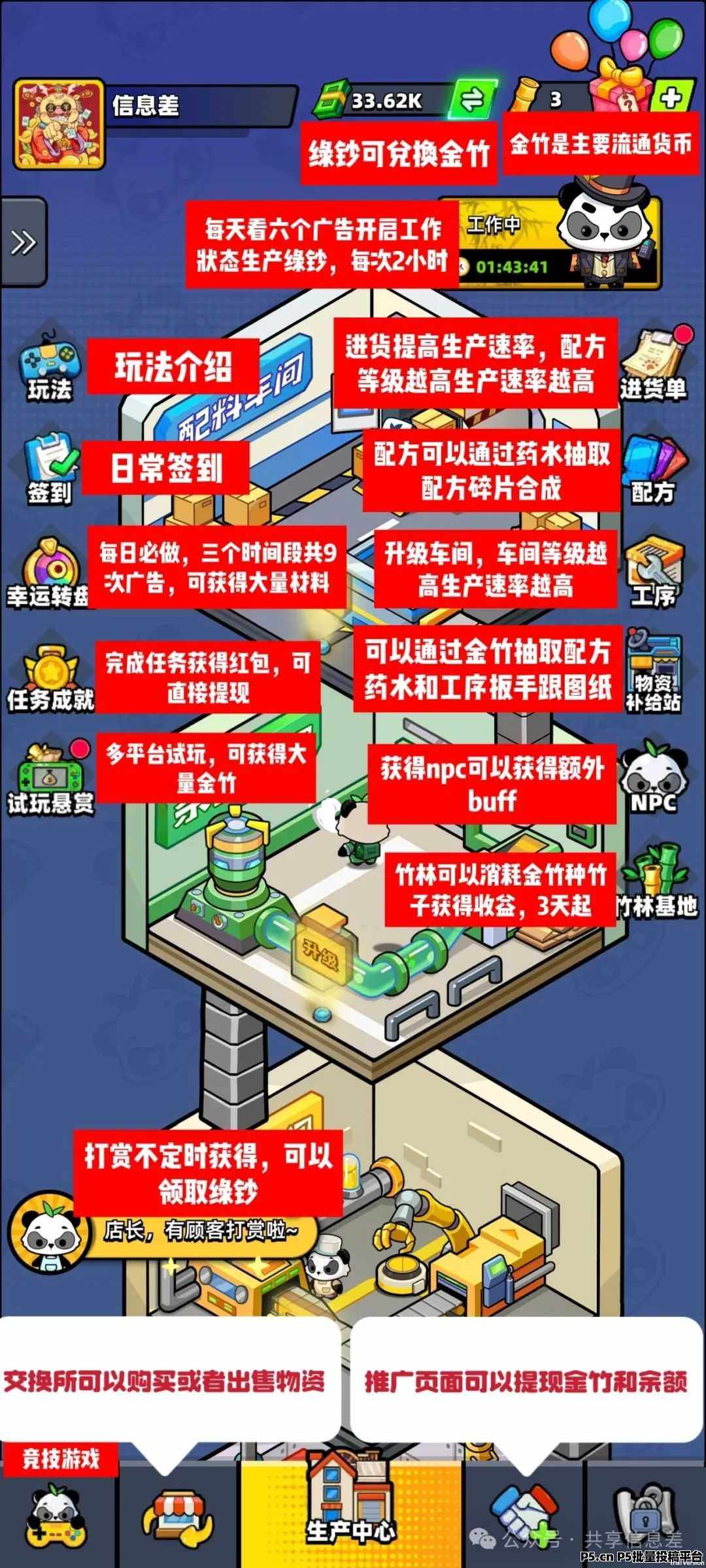Screen dimensions: 706x1568
Task: Open the handshake promotion tab
Action: pos(524,1514)
